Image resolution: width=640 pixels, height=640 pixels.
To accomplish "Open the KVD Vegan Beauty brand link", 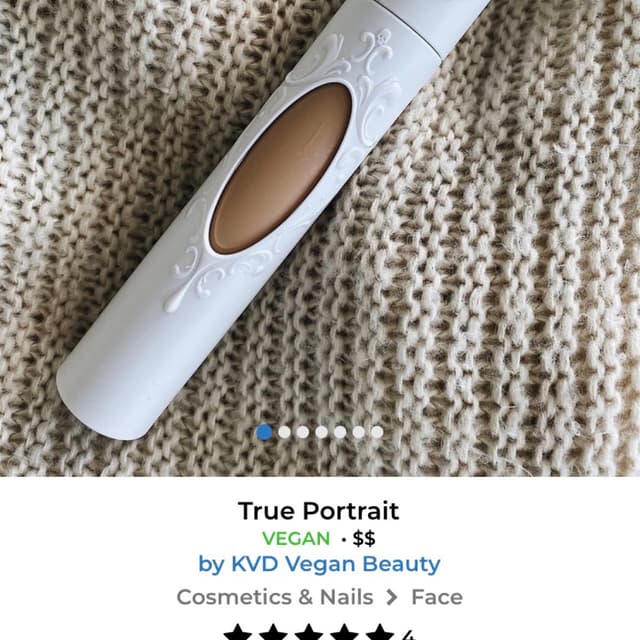I will click(319, 564).
